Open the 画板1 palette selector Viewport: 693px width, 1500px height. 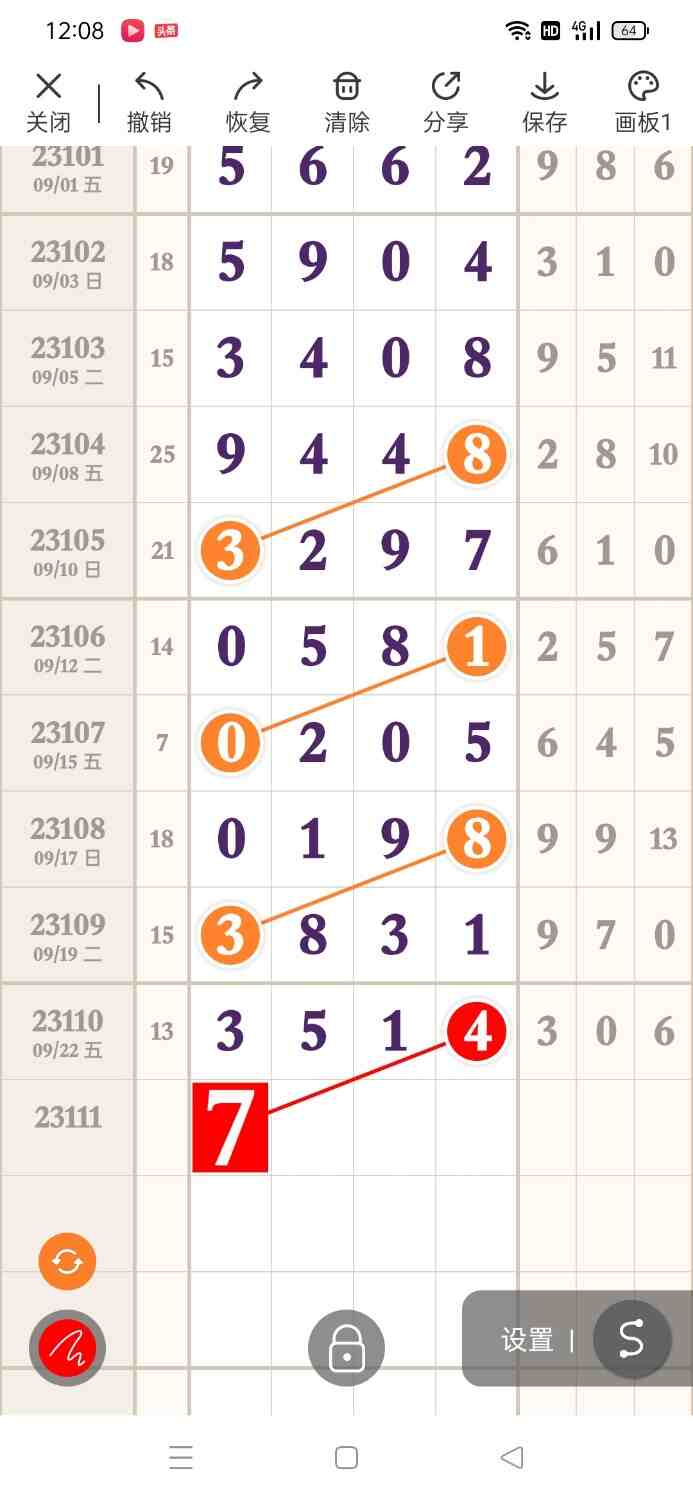point(643,102)
